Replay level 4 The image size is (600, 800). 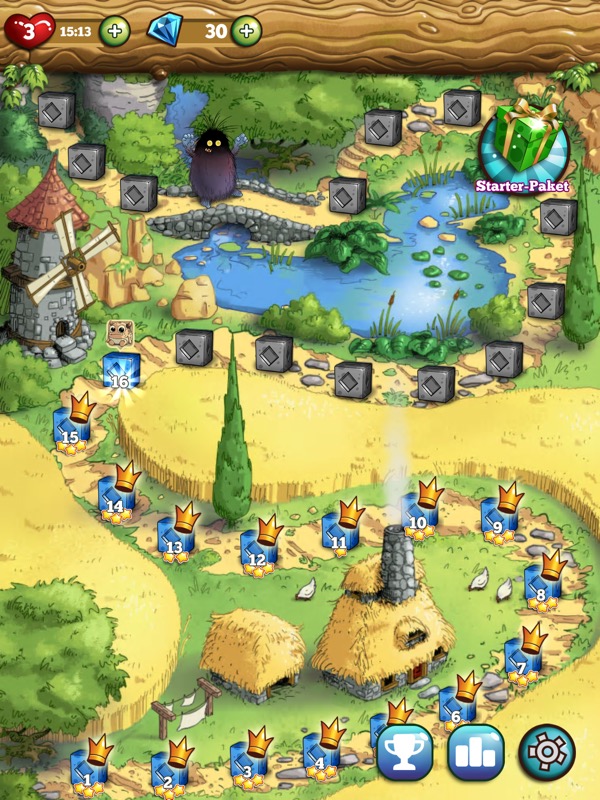click(x=320, y=755)
